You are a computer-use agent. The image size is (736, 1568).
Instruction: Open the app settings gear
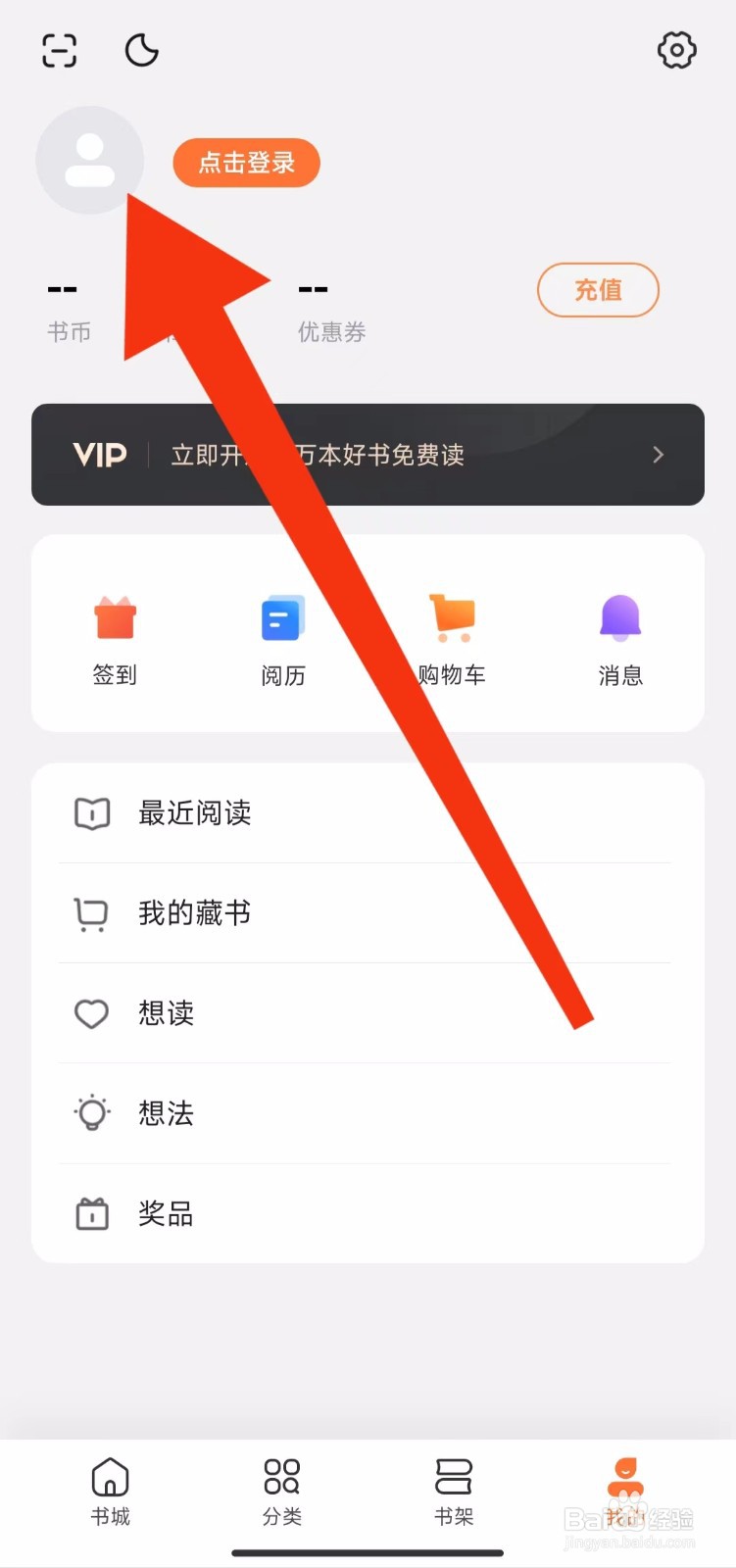pyautogui.click(x=676, y=50)
